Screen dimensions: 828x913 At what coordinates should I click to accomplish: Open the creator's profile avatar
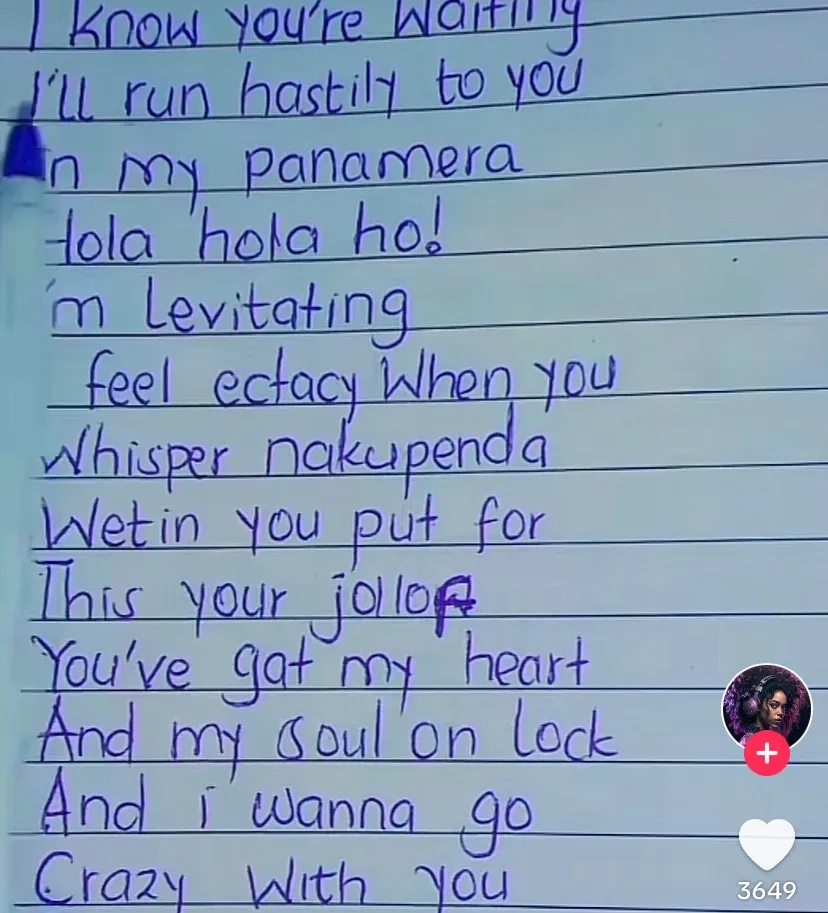766,706
